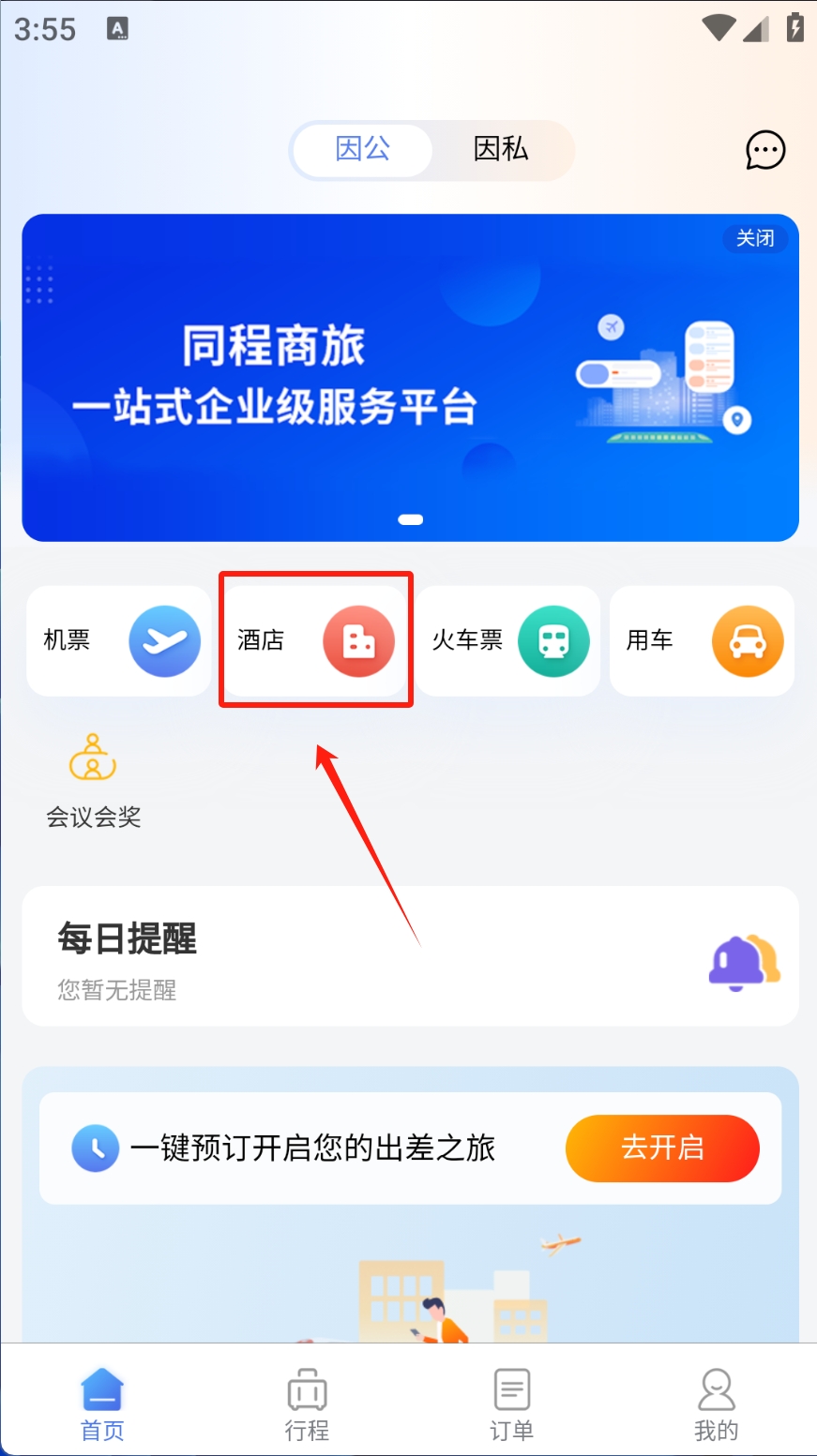Open 酒店 hotel booking
The image size is (817, 1456).
point(315,641)
